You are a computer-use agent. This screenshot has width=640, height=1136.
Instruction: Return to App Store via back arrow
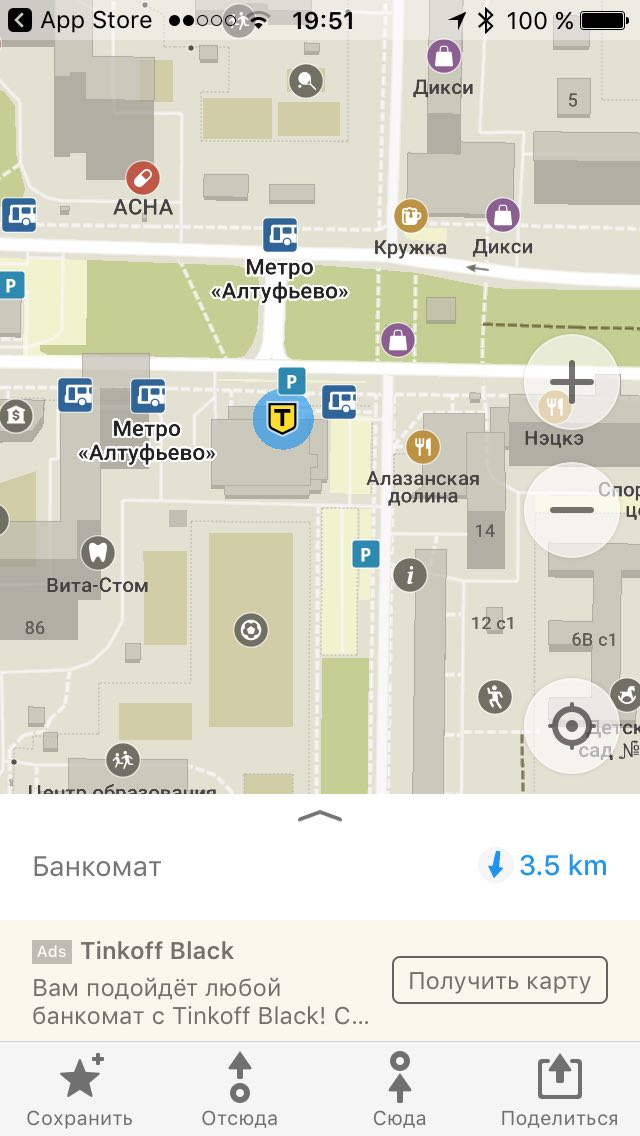20,20
